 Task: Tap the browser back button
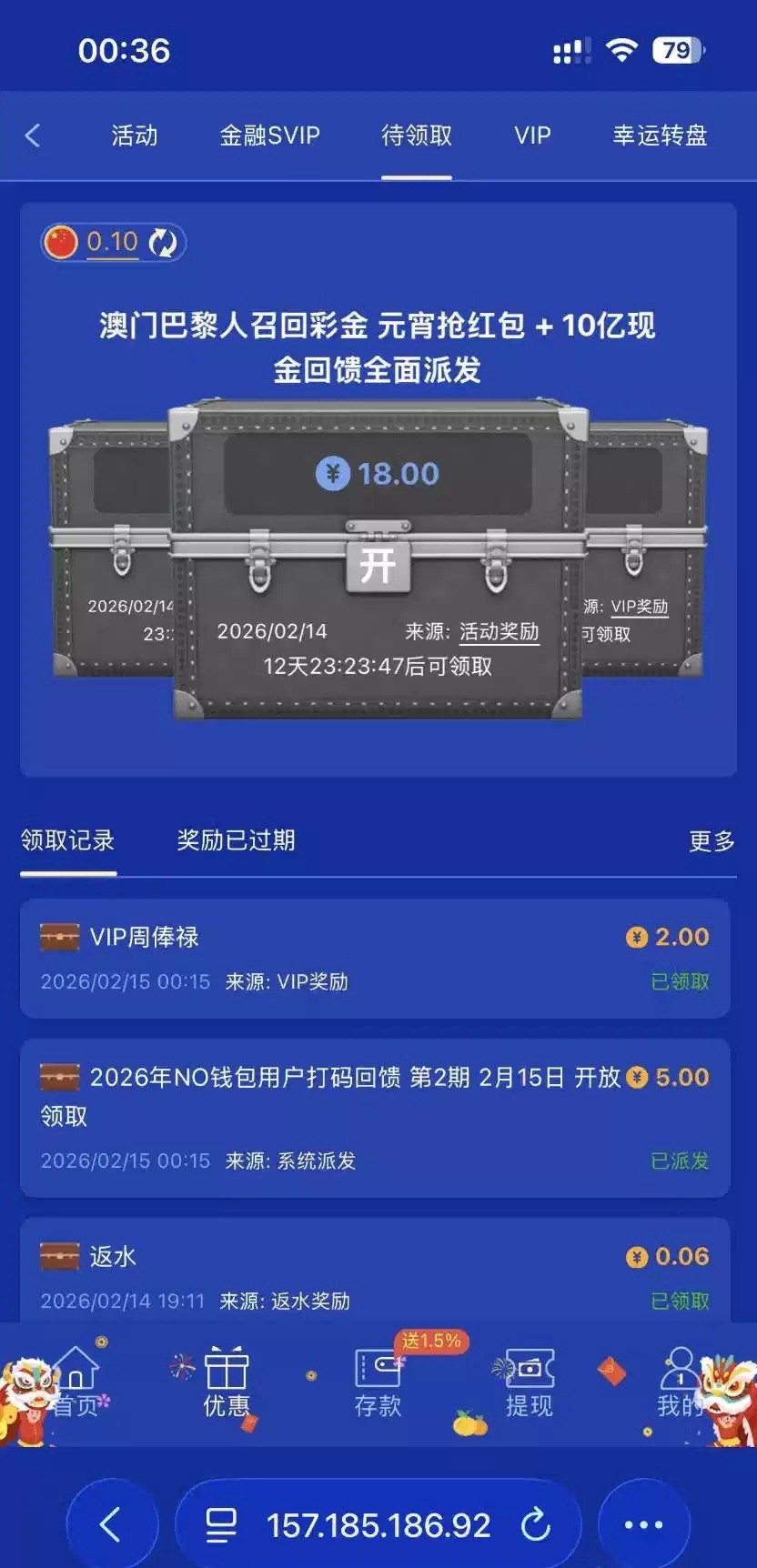pos(112,1524)
